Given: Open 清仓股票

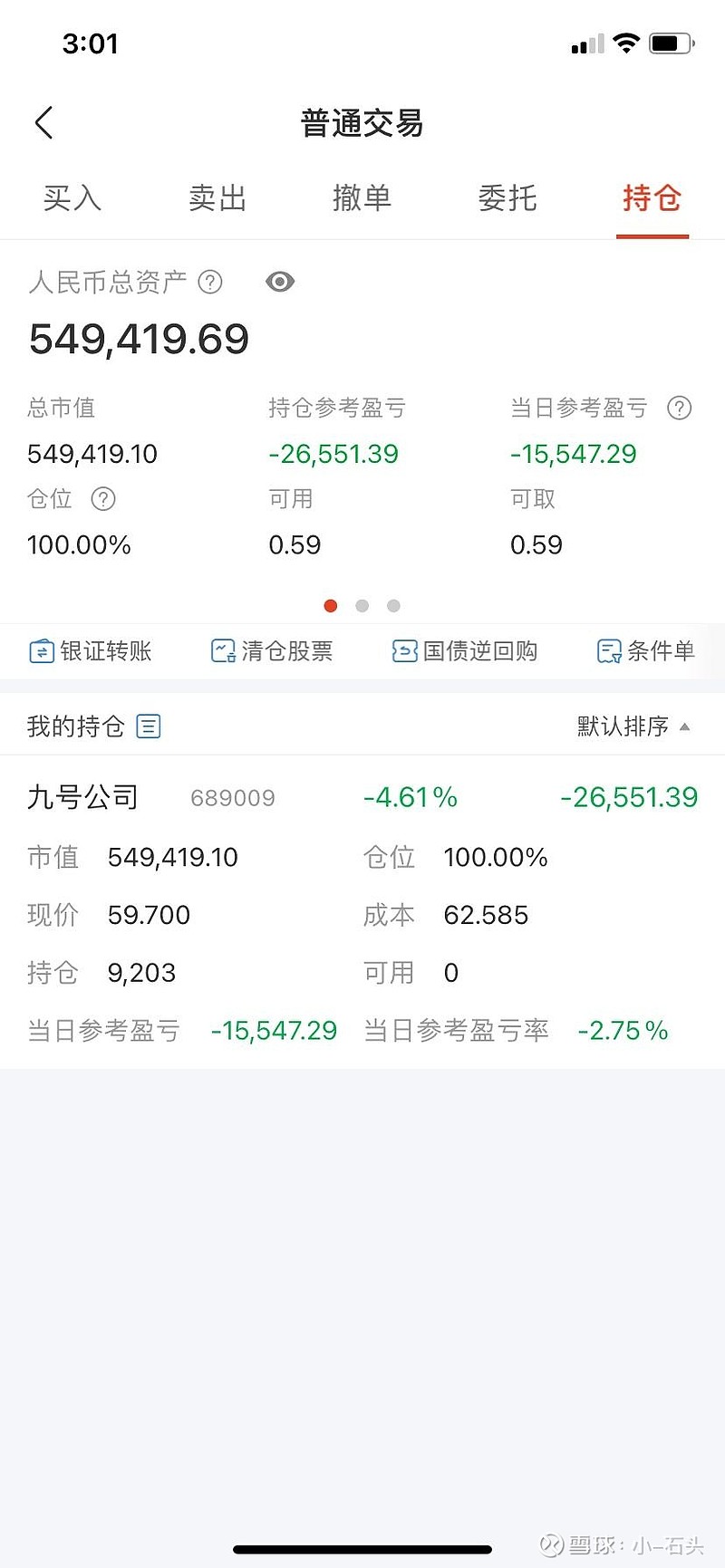Looking at the screenshot, I should coord(272,650).
